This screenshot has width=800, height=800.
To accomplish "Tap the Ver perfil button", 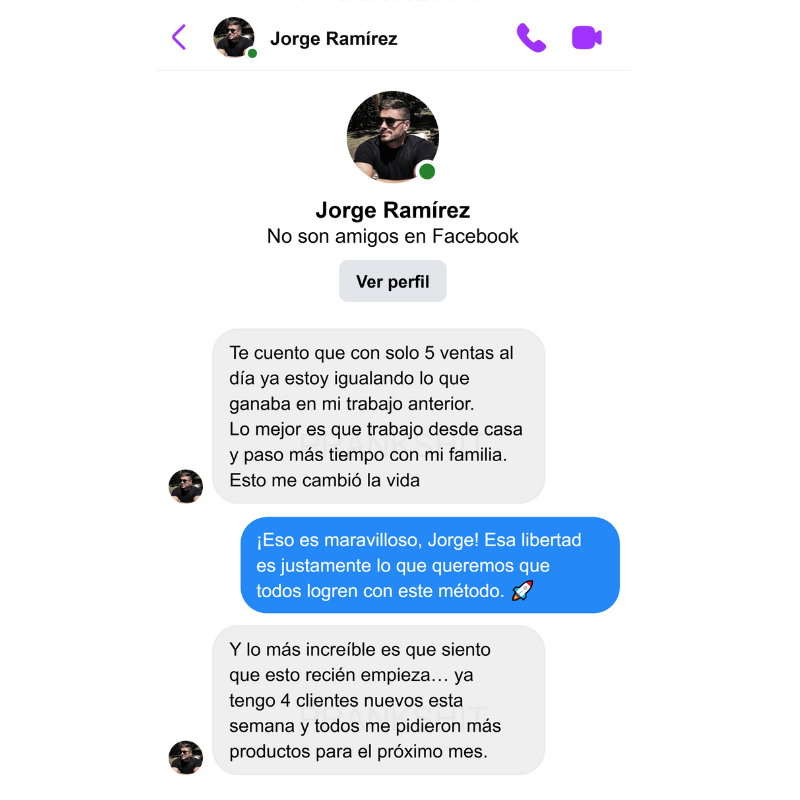I will pyautogui.click(x=392, y=282).
